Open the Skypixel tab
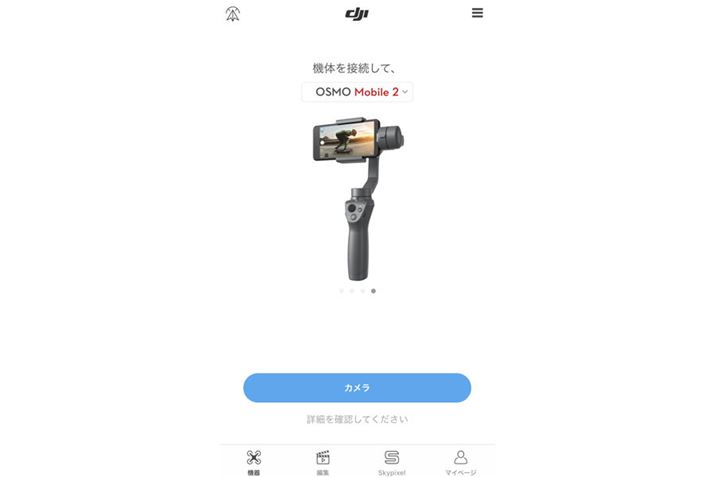Image resolution: width=715 pixels, height=477 pixels. pos(392,462)
